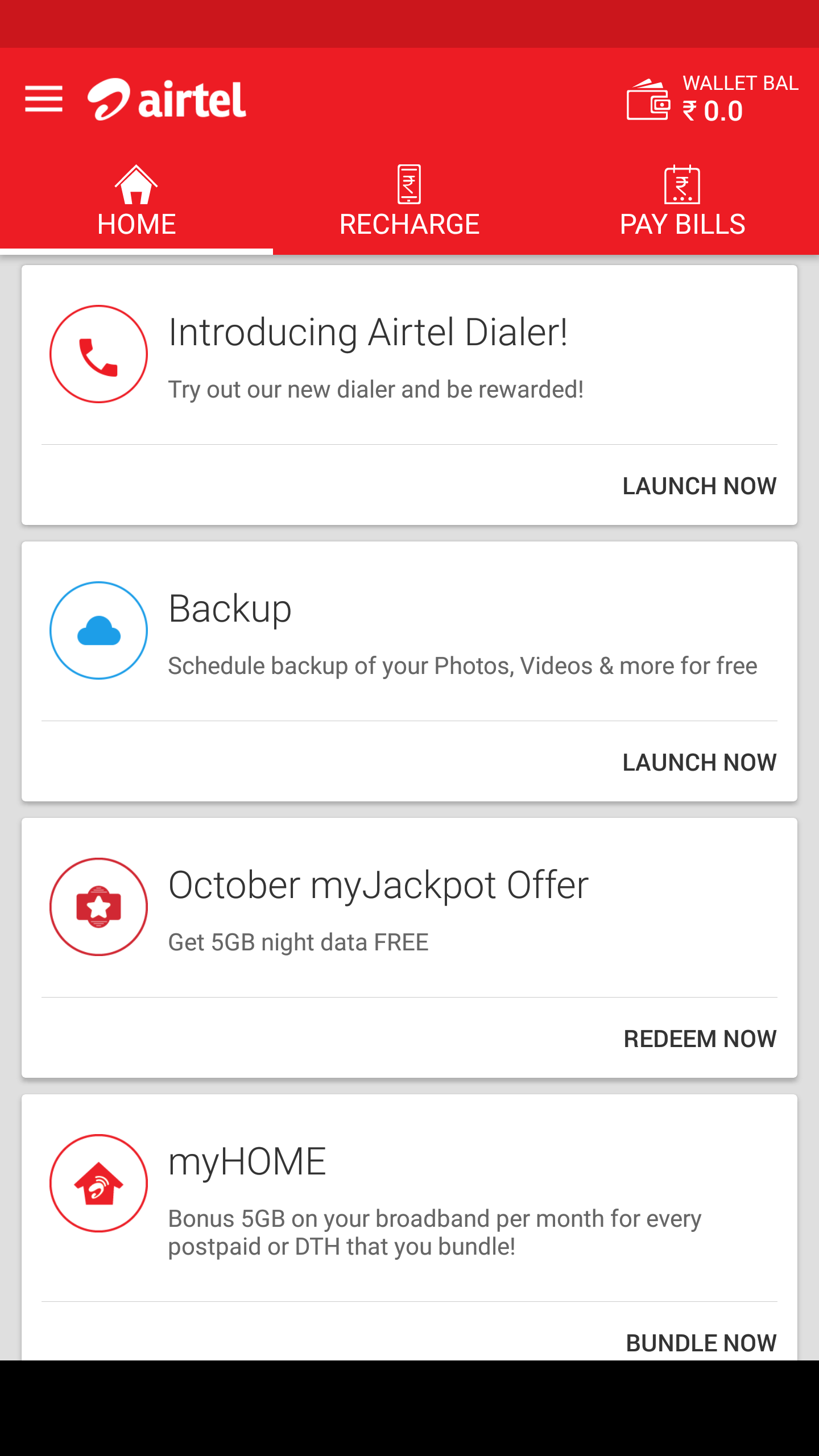
Task: Open the hamburger drawer menu
Action: [x=44, y=99]
